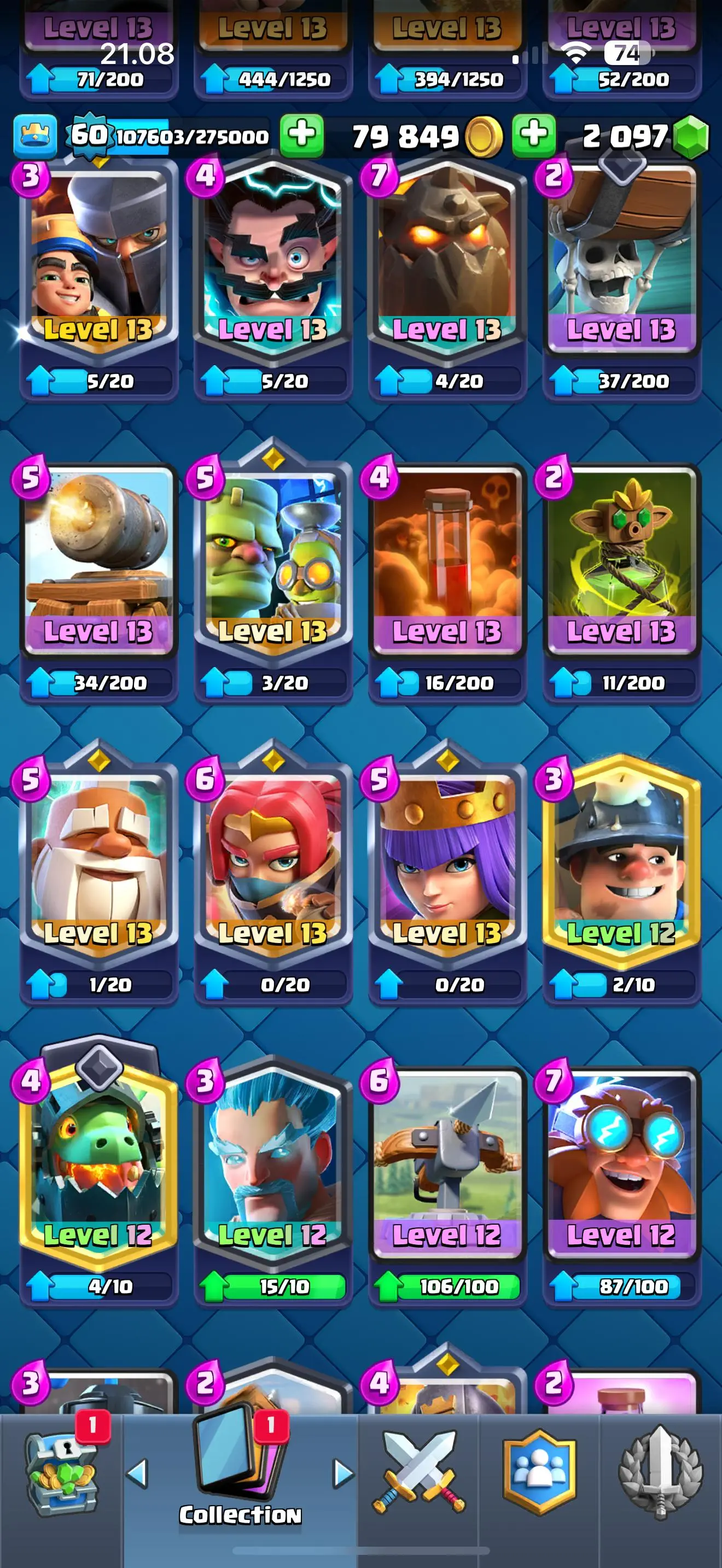Open the King level crown icon
Image resolution: width=722 pixels, height=1568 pixels.
click(36, 135)
